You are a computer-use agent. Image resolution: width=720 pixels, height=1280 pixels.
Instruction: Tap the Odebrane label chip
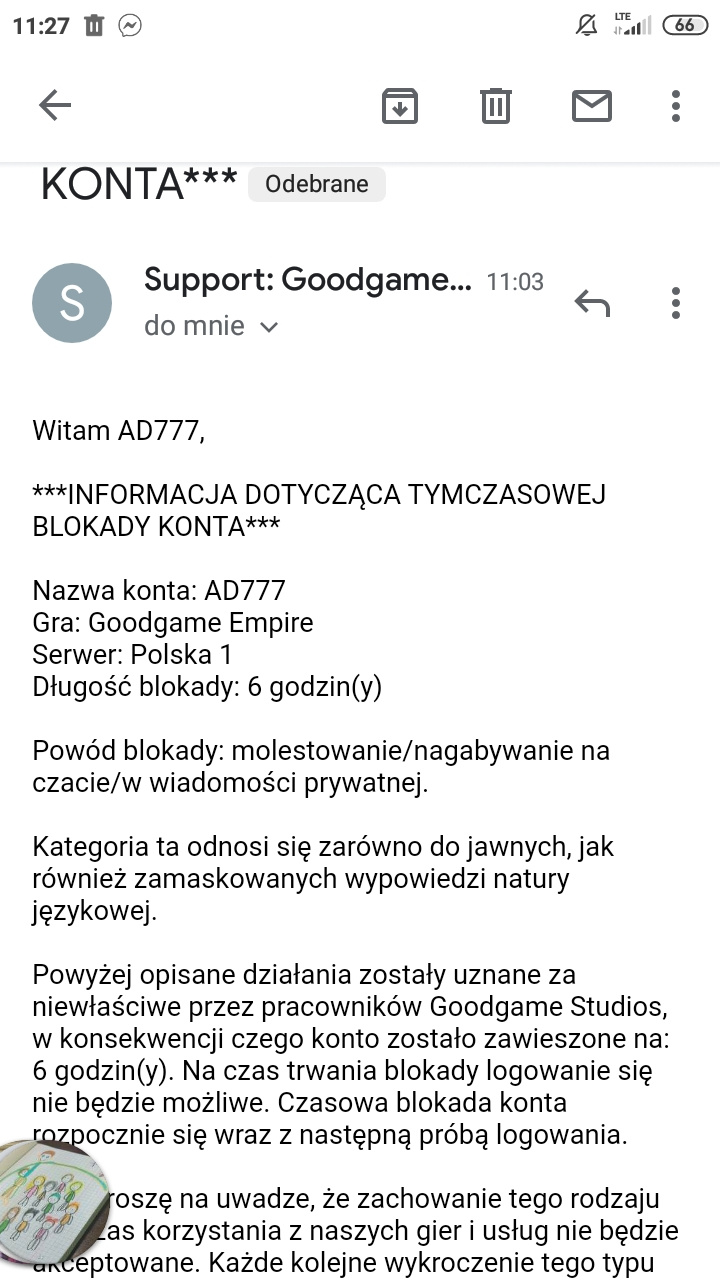(316, 184)
